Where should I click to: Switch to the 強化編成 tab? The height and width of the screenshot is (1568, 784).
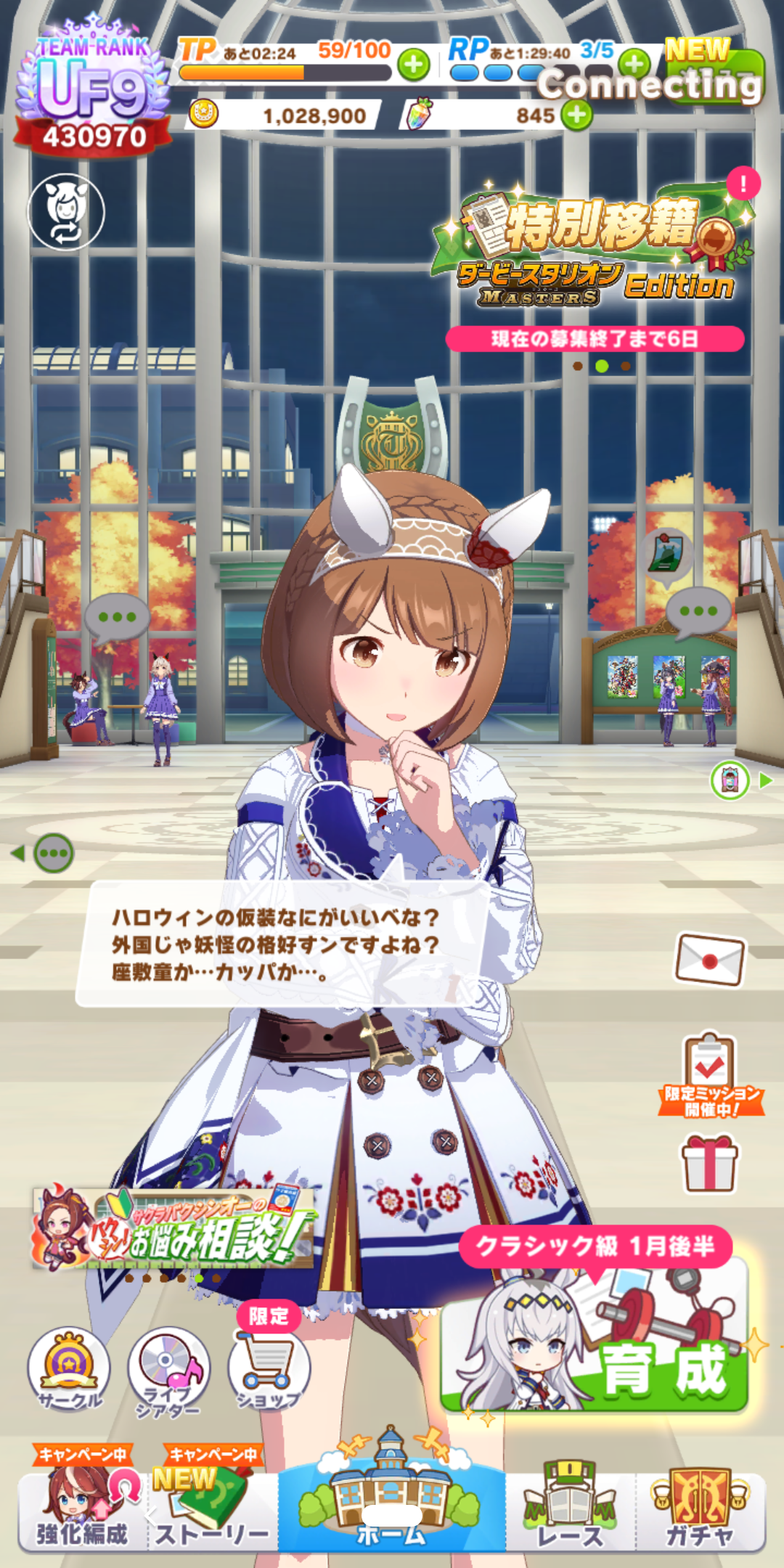[x=82, y=1510]
